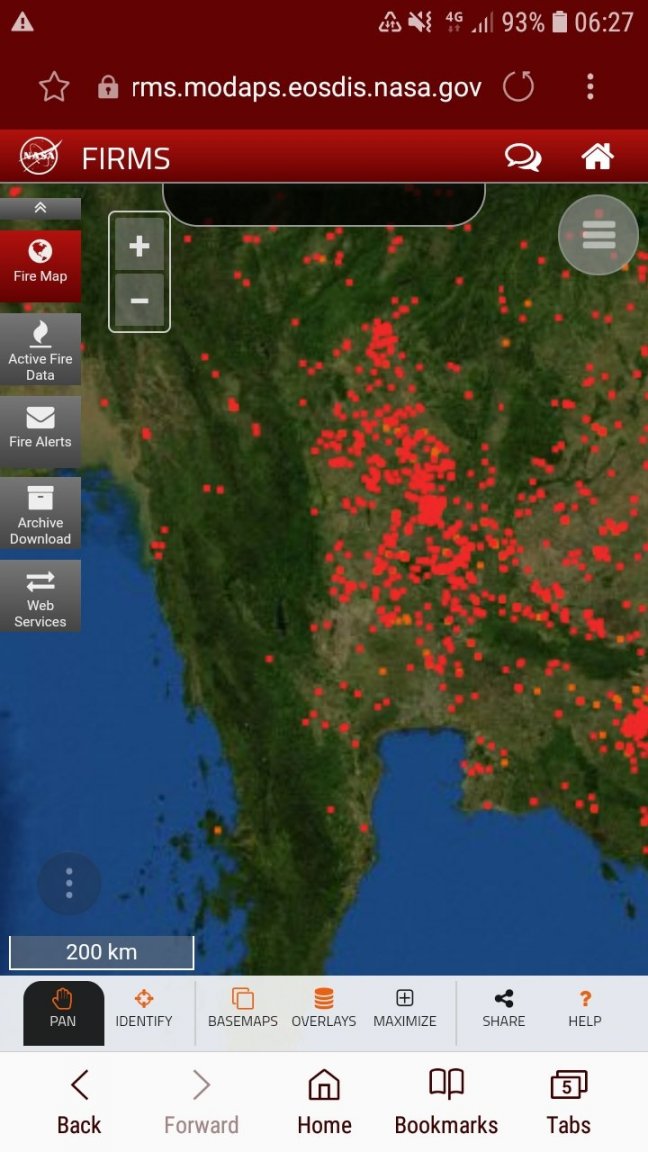
Task: Collapse the left sidebar menu
Action: tap(40, 208)
